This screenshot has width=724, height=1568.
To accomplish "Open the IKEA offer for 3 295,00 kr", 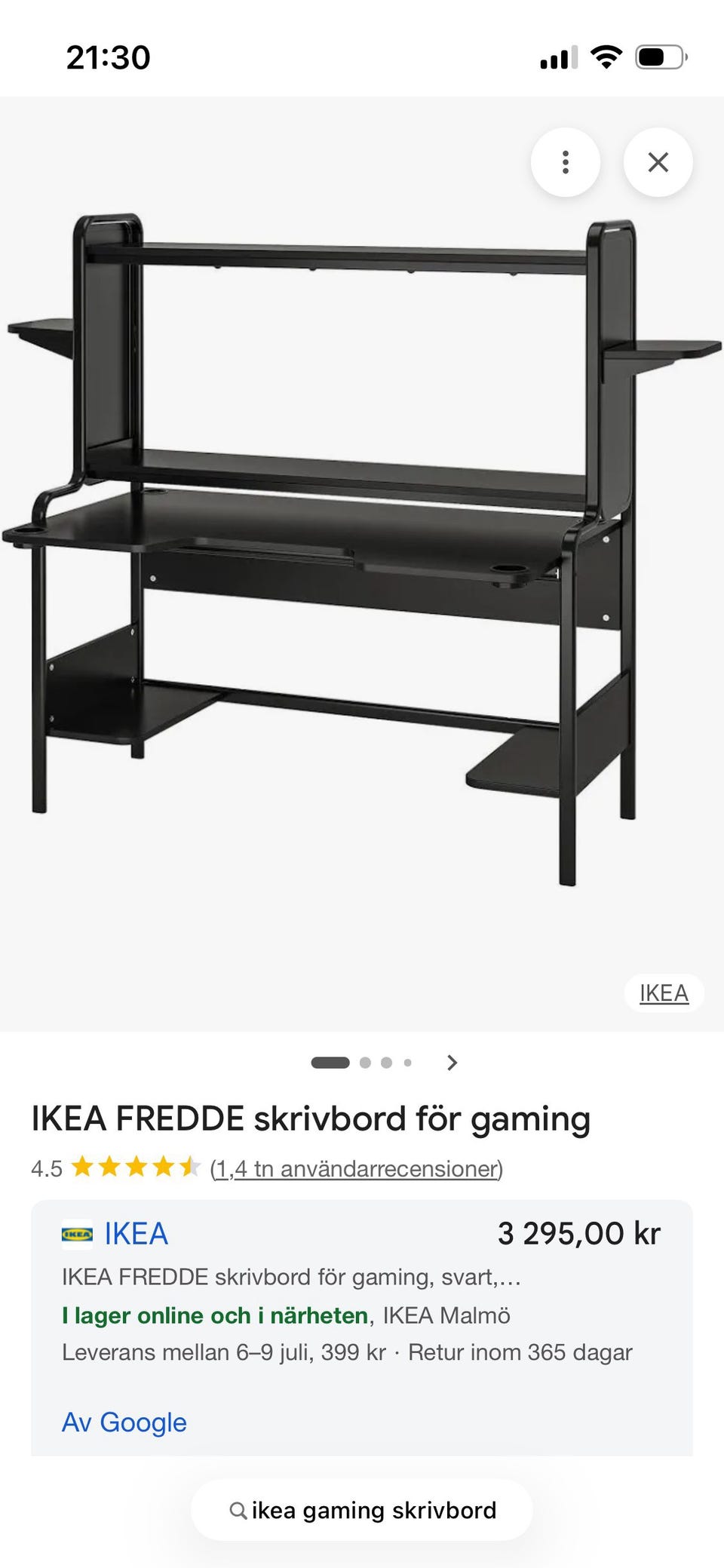I will pyautogui.click(x=362, y=1290).
